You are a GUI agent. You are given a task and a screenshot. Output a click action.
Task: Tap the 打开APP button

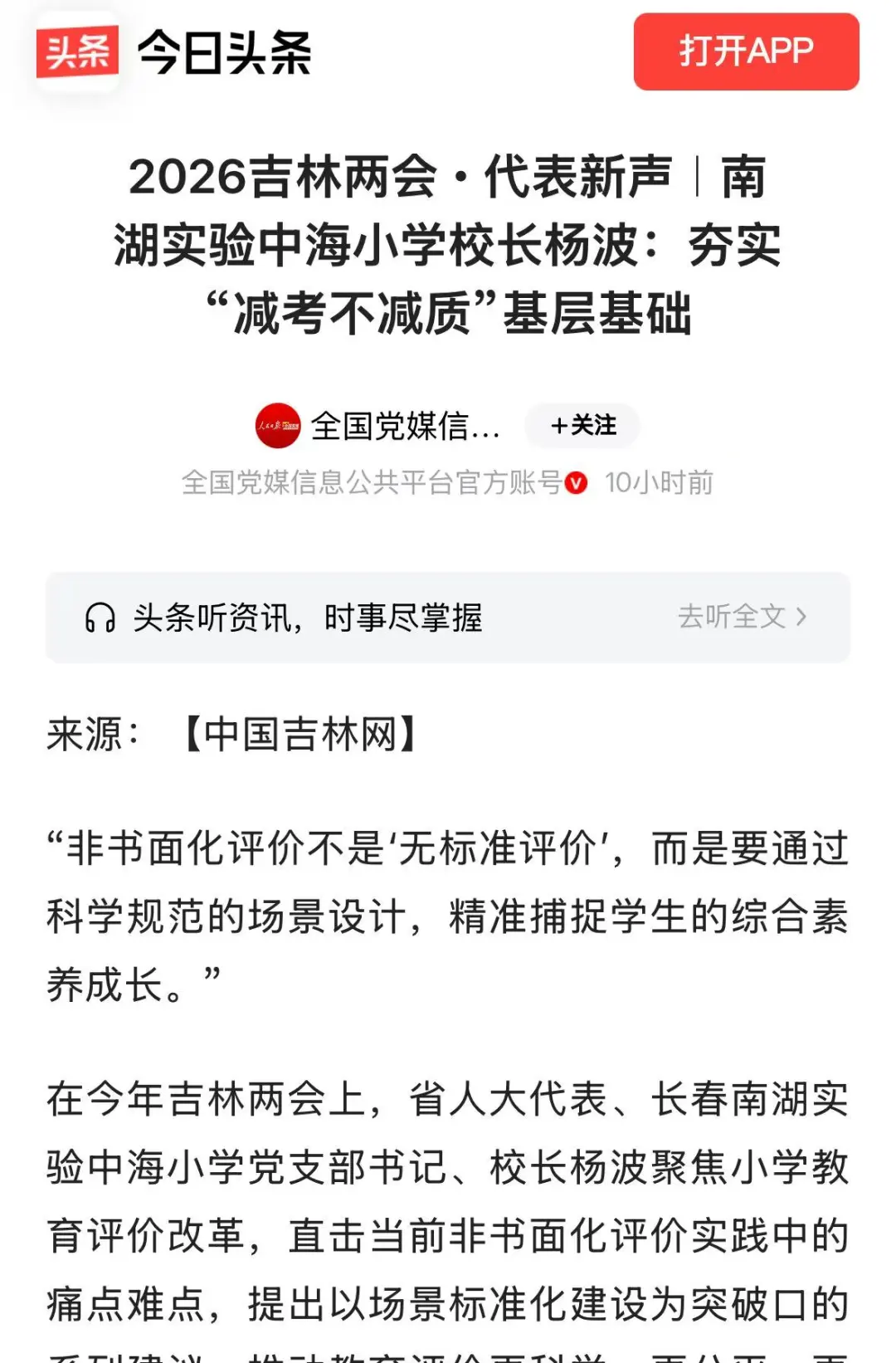[x=746, y=51]
